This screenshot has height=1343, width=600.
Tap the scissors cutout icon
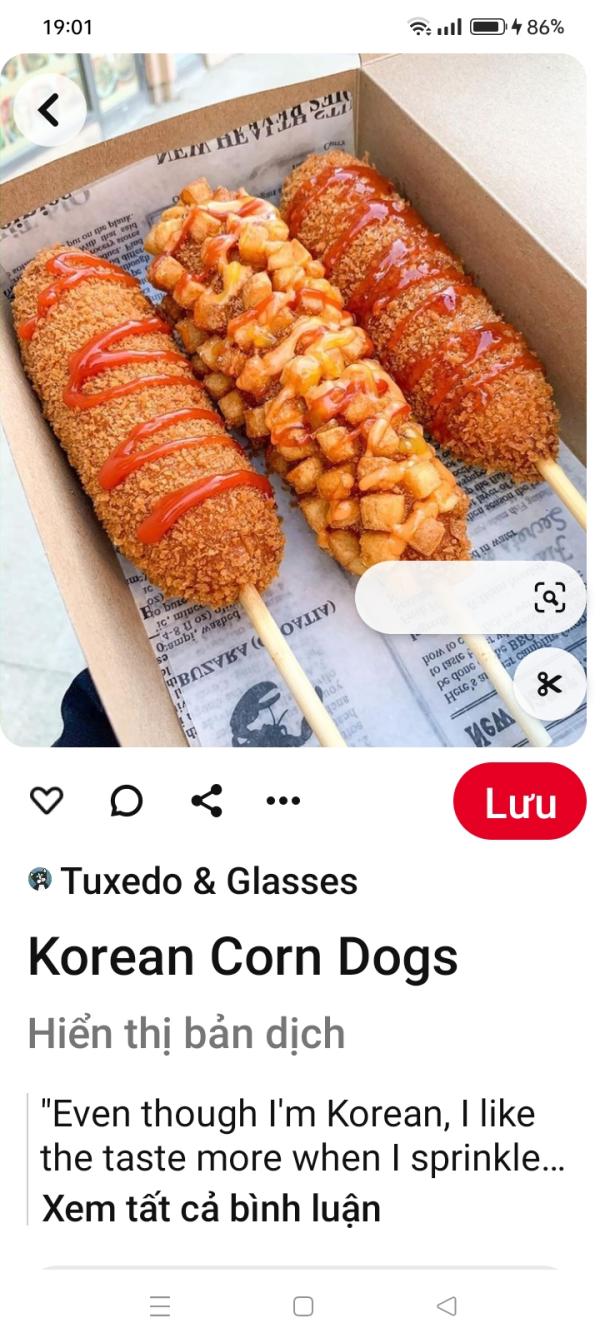[549, 684]
